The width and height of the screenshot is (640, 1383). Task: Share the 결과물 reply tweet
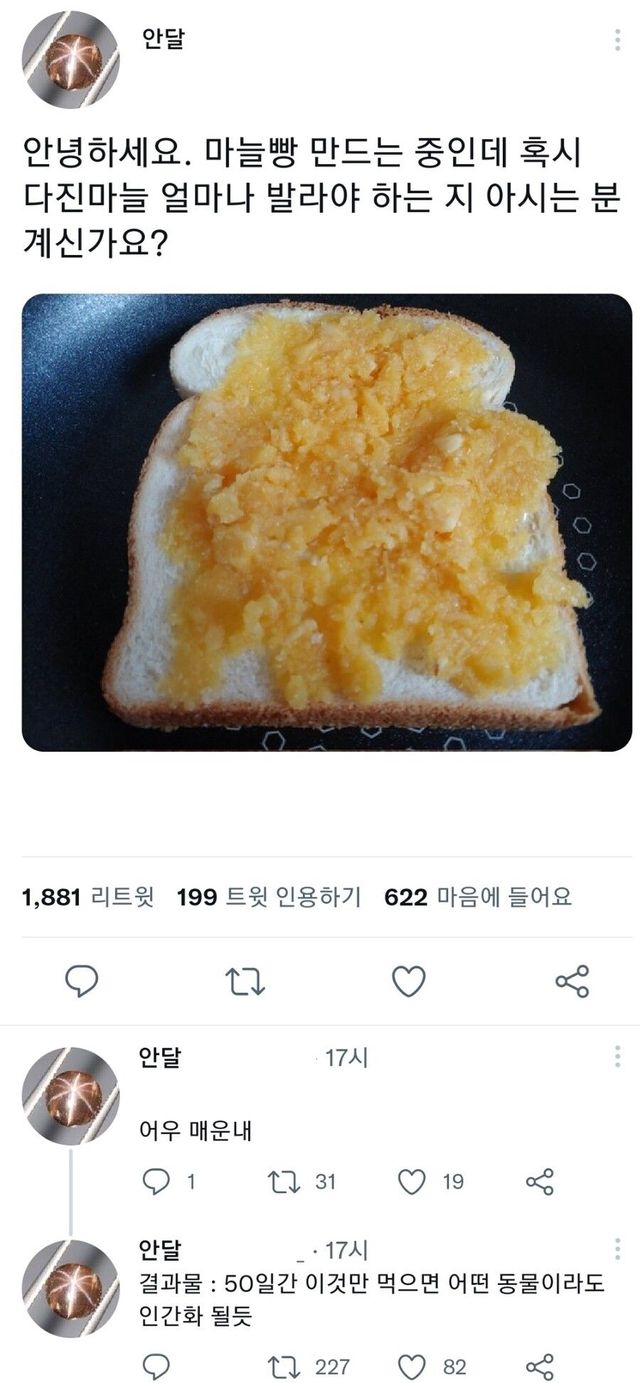pyautogui.click(x=540, y=1366)
